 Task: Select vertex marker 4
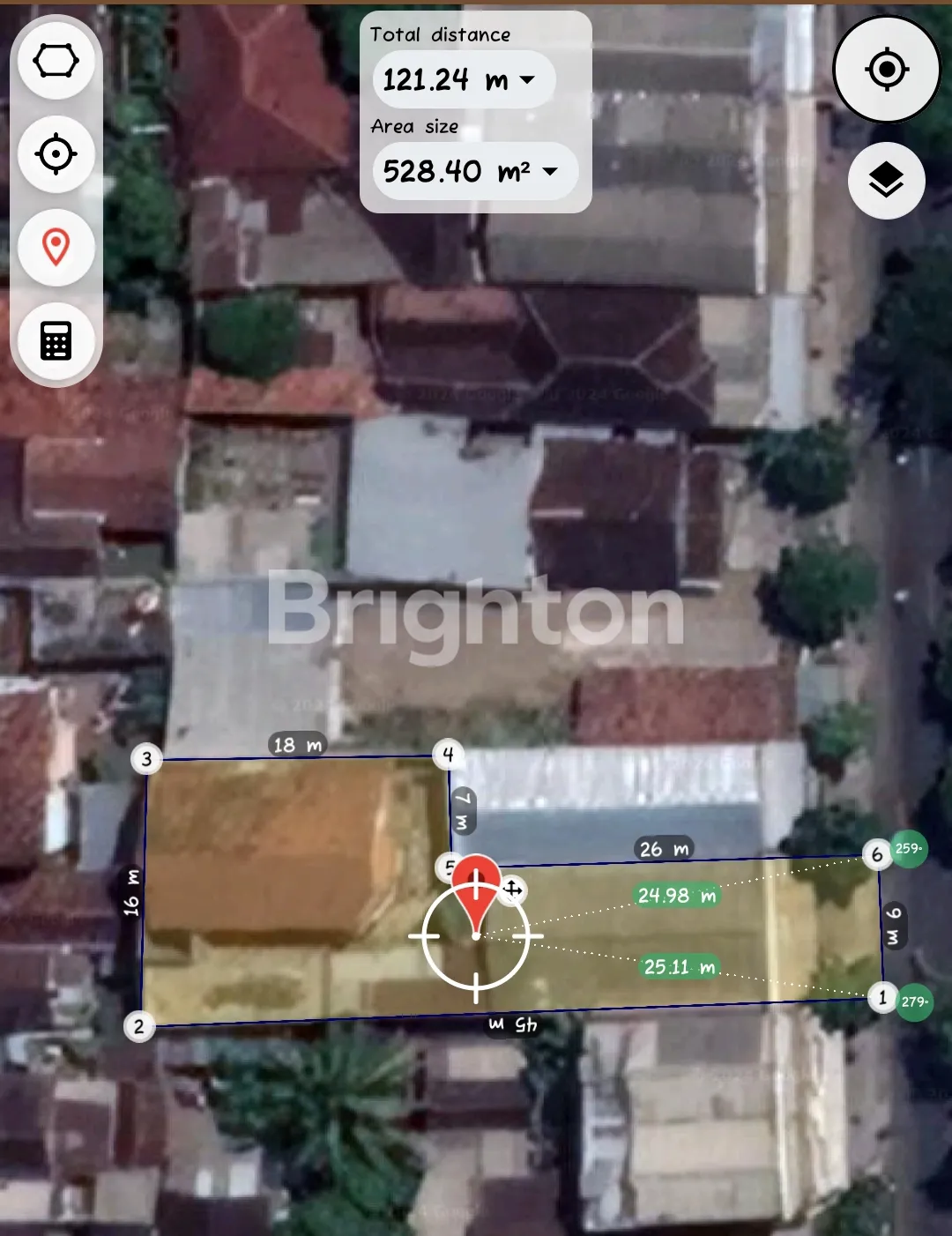click(x=448, y=754)
